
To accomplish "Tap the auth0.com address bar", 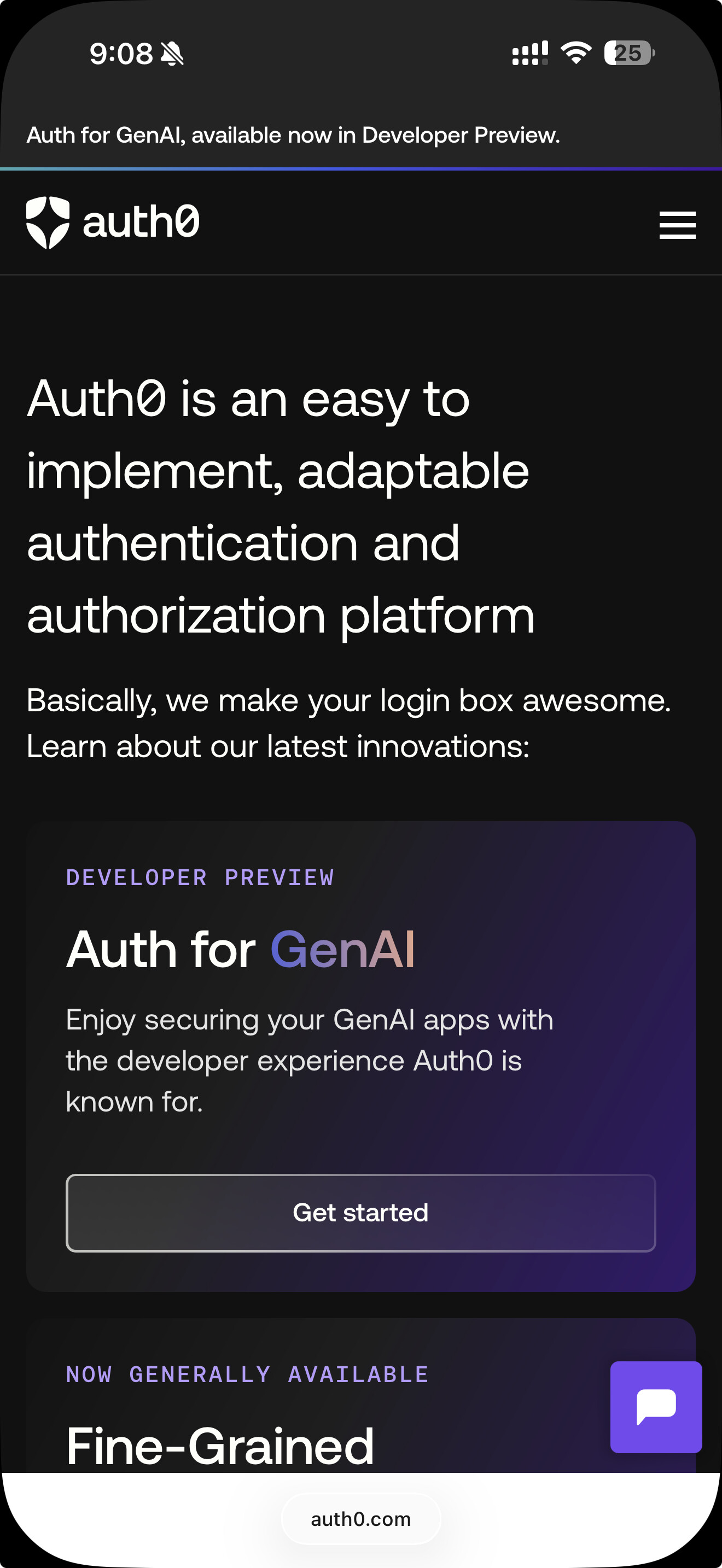I will click(x=361, y=1519).
